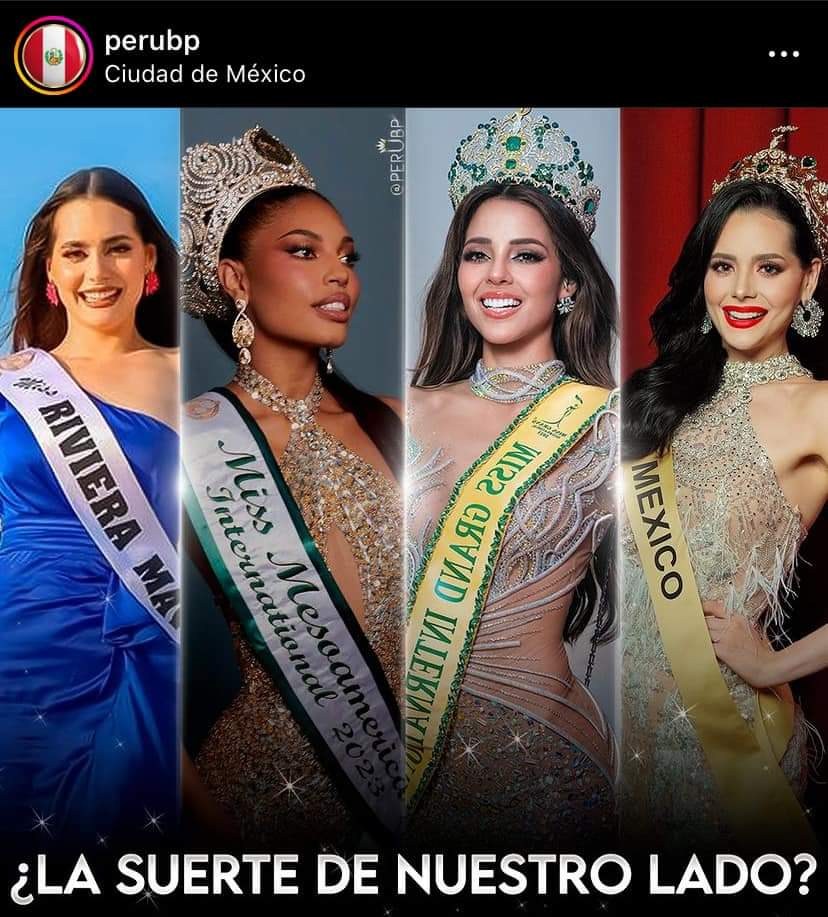This screenshot has height=917, width=828.
Task: Open the post's three-dot options menu
Action: tap(783, 54)
